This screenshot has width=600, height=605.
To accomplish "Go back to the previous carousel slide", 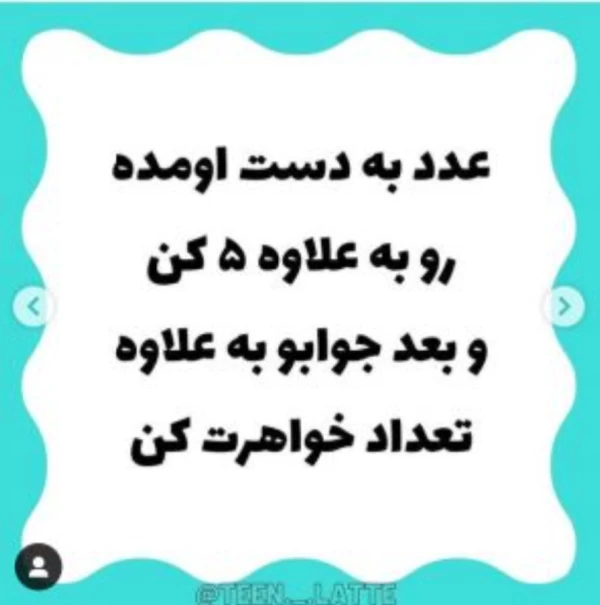I will click(x=32, y=307).
